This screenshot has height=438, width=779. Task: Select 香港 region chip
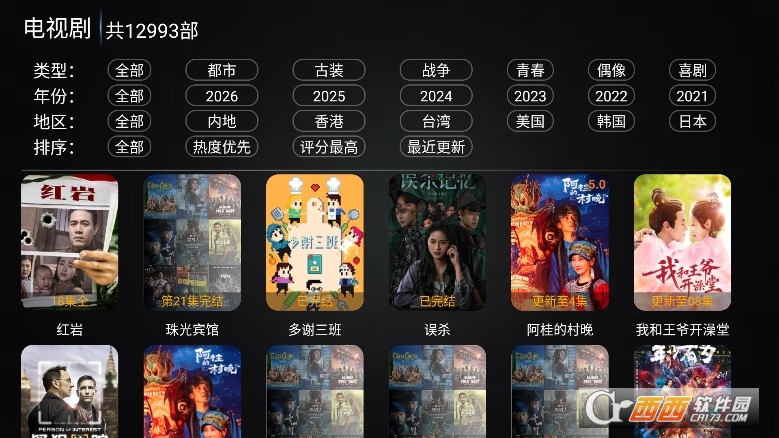[x=329, y=121]
